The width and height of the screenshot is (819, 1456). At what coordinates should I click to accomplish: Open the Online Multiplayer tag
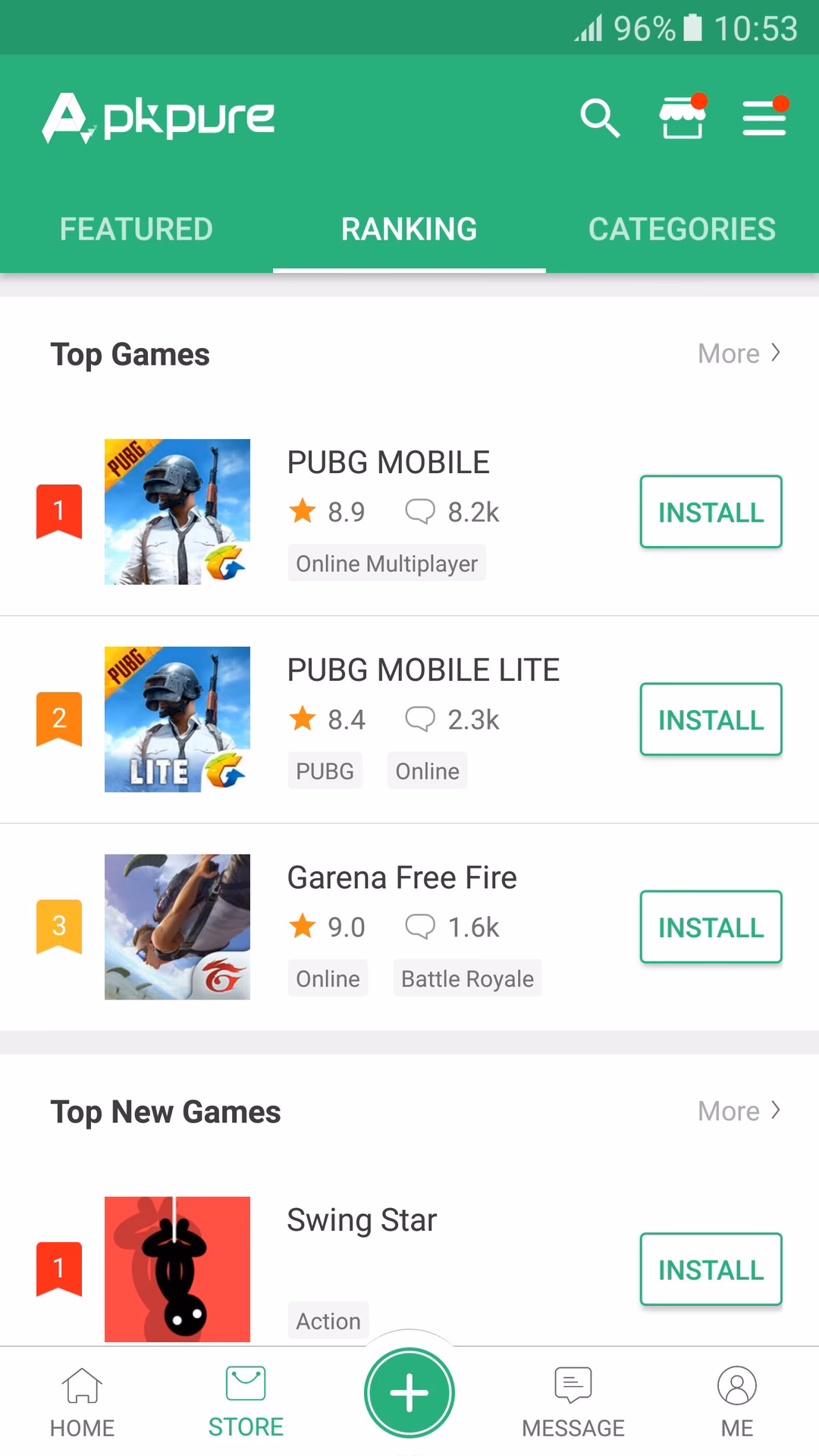[x=387, y=563]
